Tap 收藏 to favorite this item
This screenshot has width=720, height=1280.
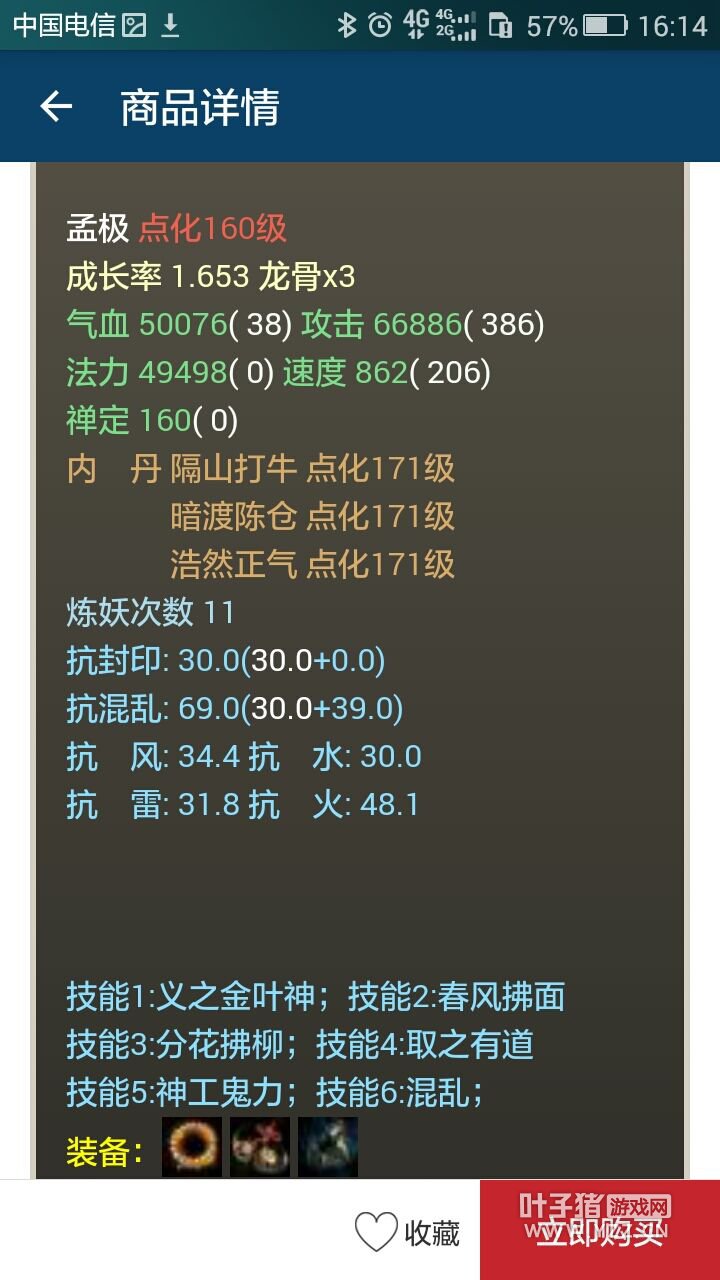408,1232
